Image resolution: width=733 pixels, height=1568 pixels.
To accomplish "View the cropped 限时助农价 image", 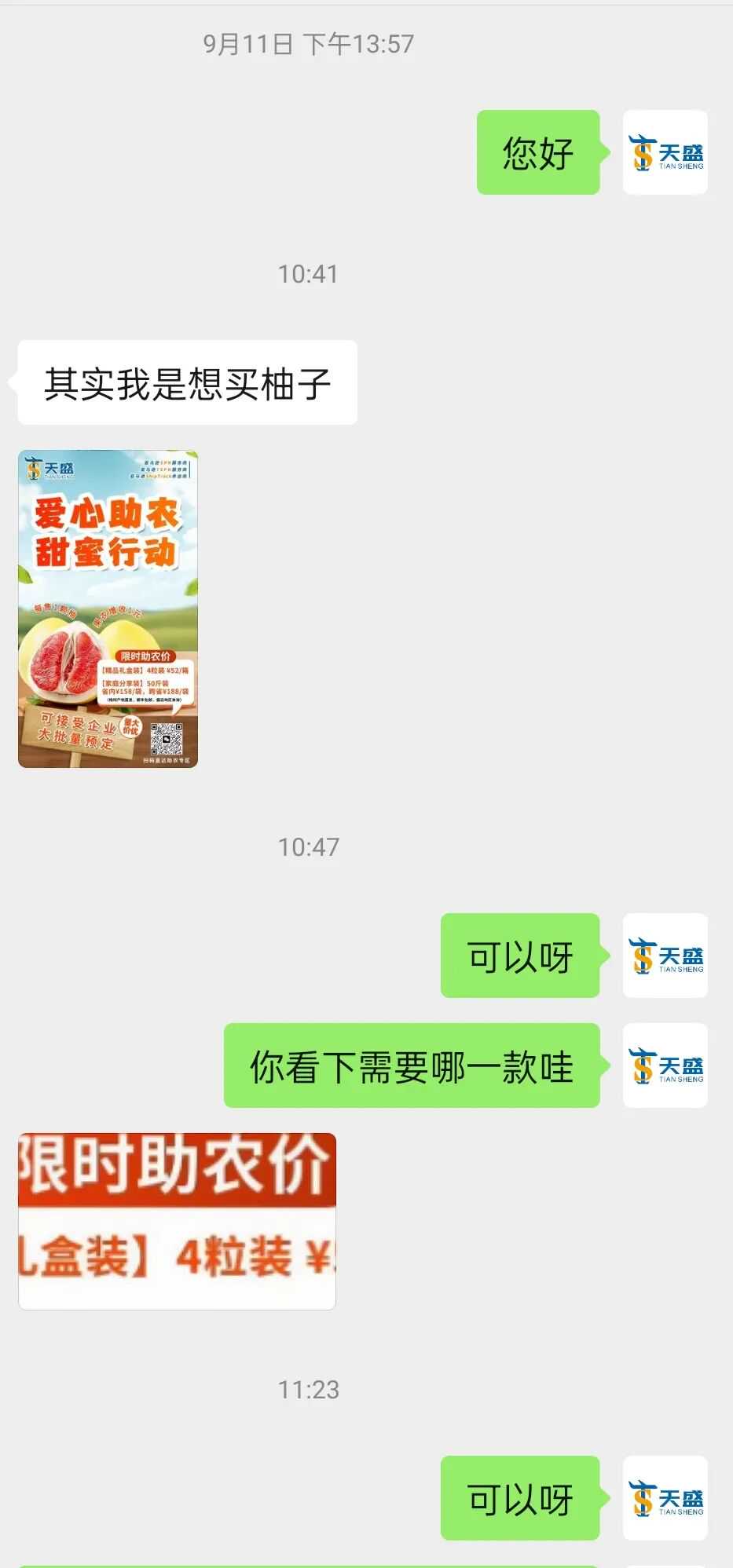I will point(177,1221).
